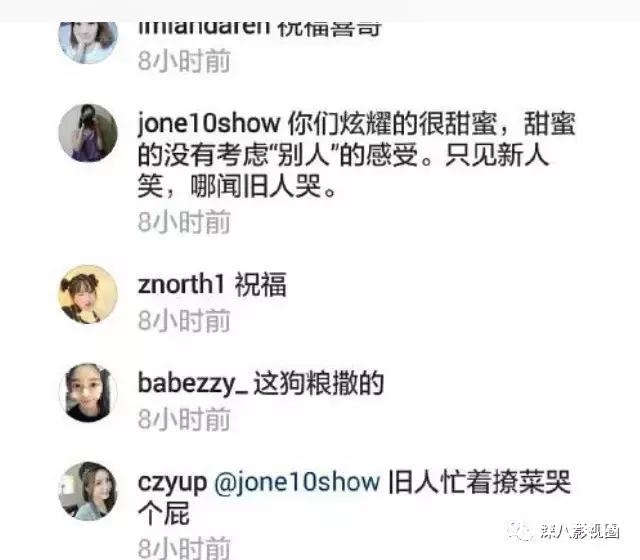Open babezzy_'s profile photo
Viewport: 640px width, 560px height.
tap(88, 392)
